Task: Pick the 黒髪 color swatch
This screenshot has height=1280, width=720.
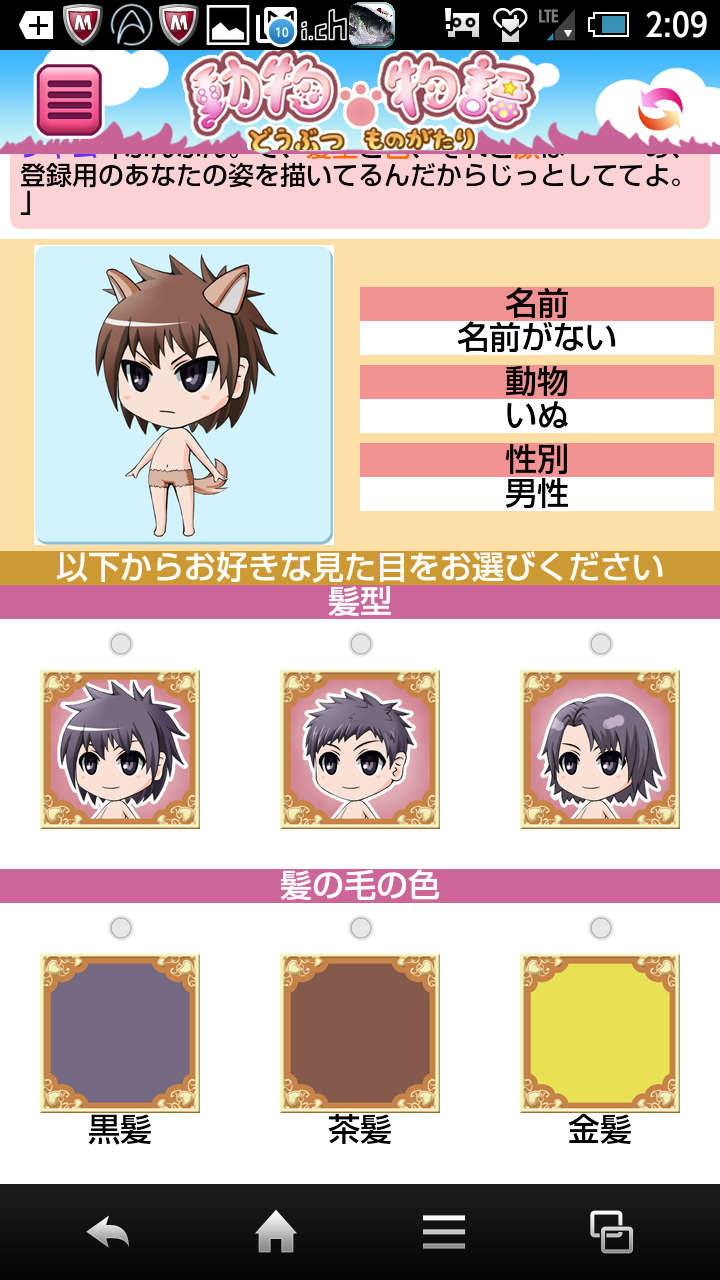Action: pos(120,1033)
